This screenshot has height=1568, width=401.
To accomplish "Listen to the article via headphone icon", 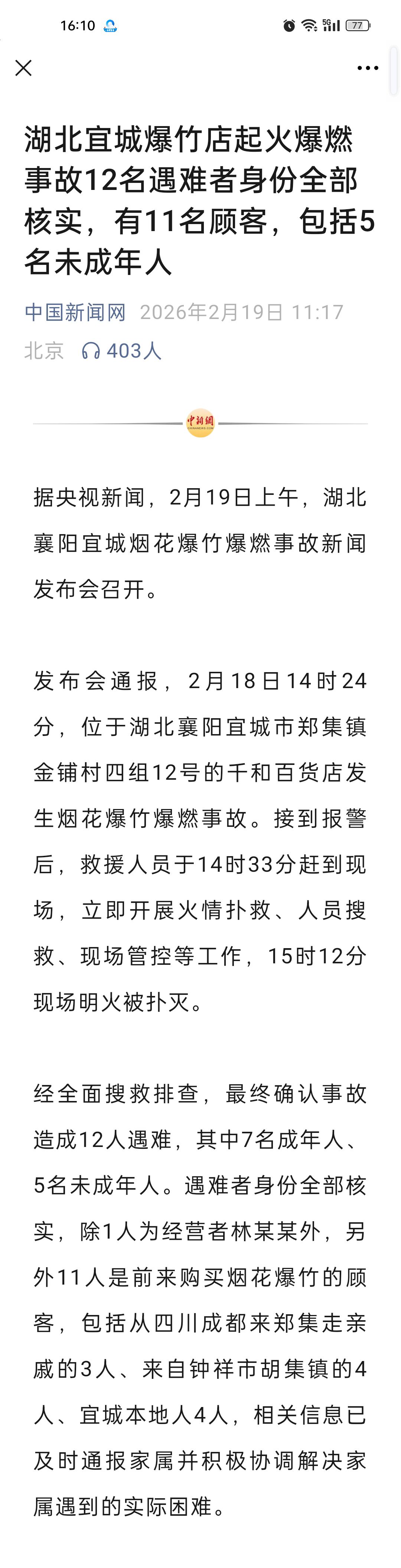I will pyautogui.click(x=91, y=351).
